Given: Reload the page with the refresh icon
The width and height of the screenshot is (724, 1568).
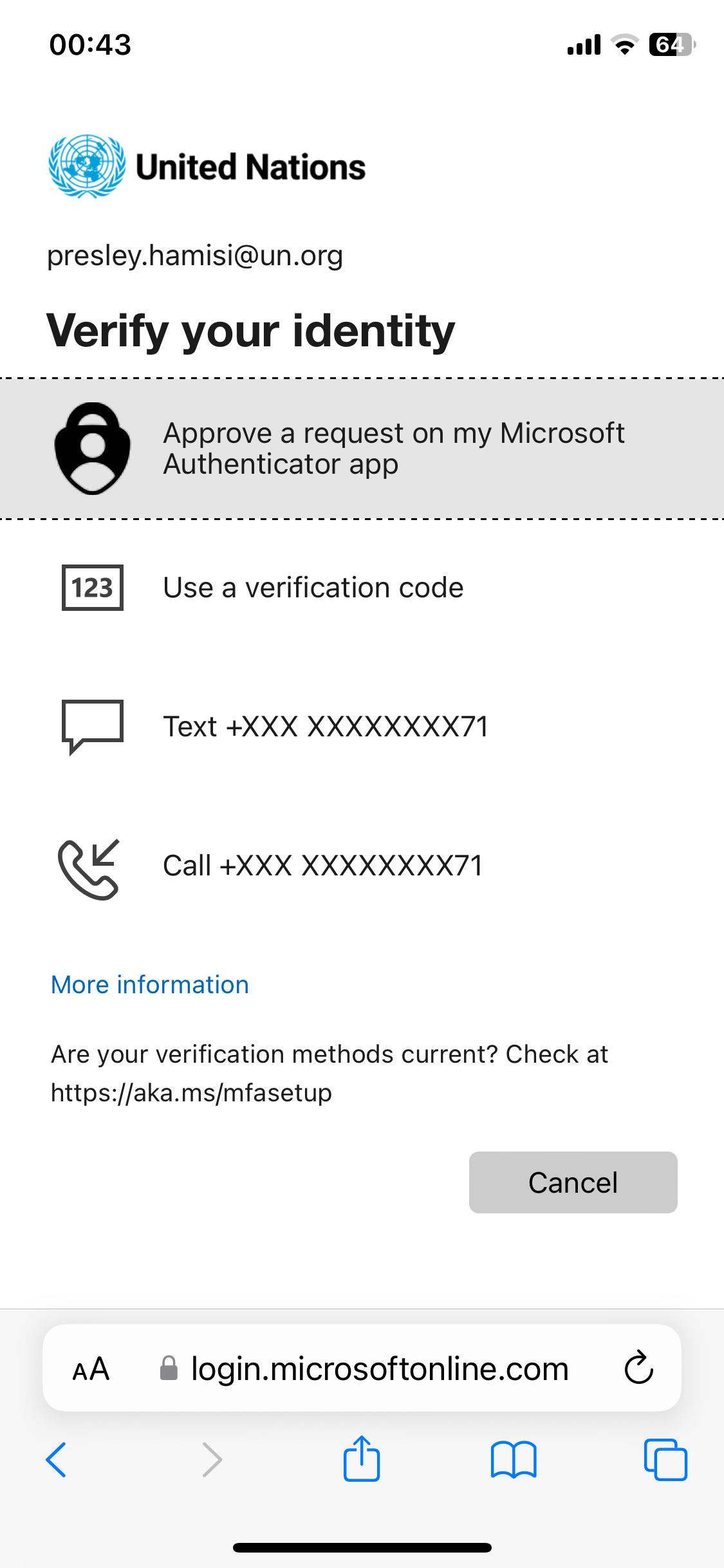Looking at the screenshot, I should click(639, 1368).
